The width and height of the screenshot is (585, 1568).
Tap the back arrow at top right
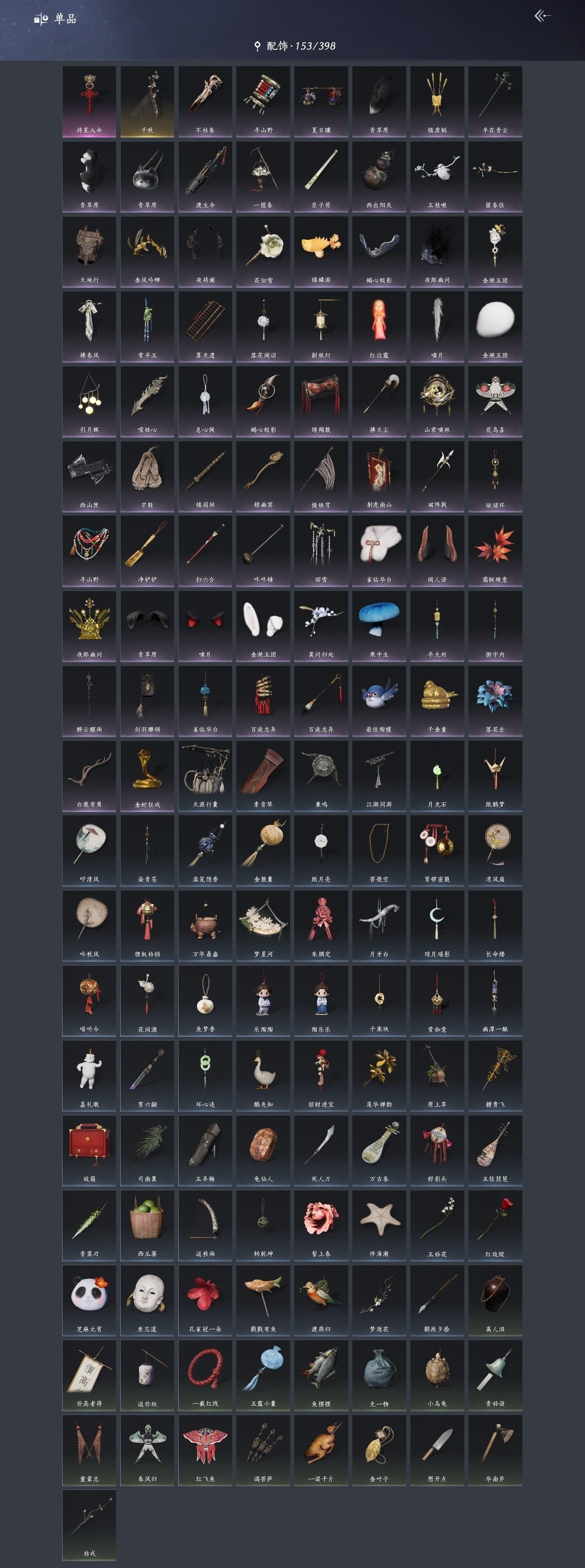pos(542,16)
